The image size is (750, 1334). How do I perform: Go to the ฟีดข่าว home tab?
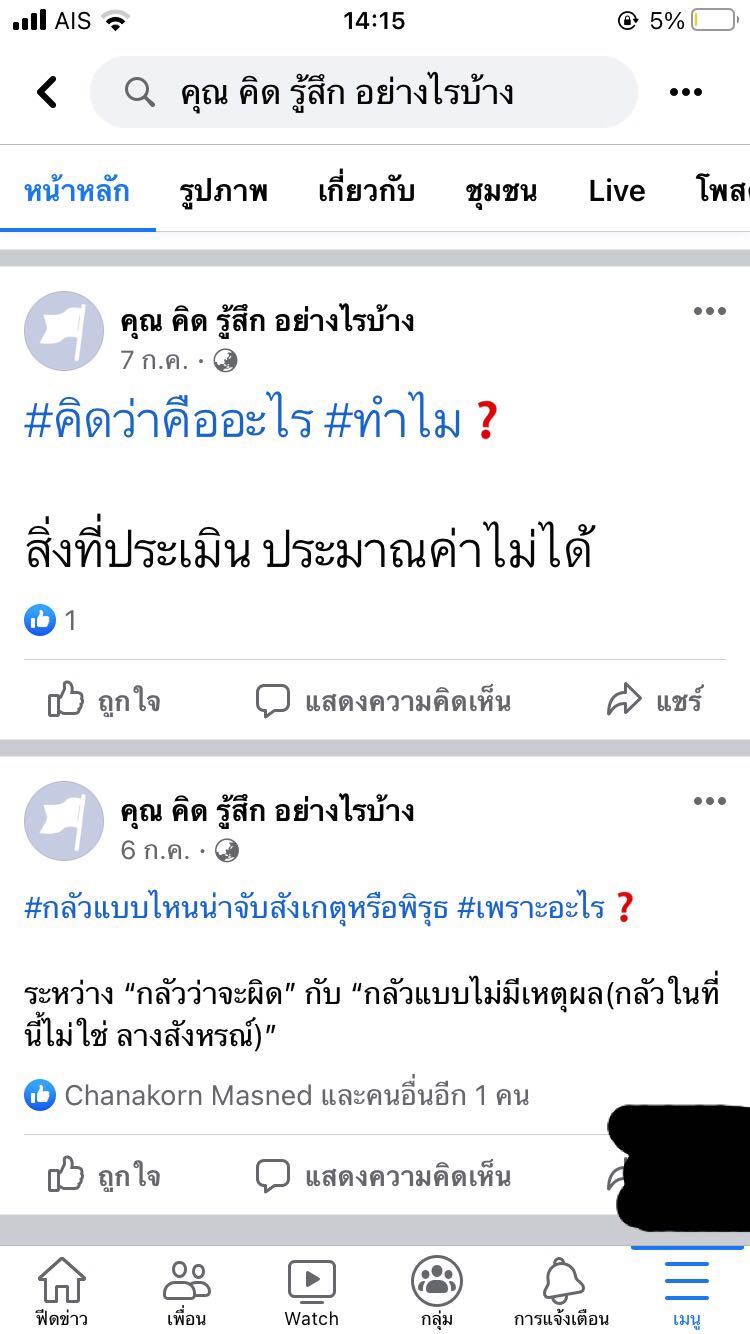tap(62, 1291)
